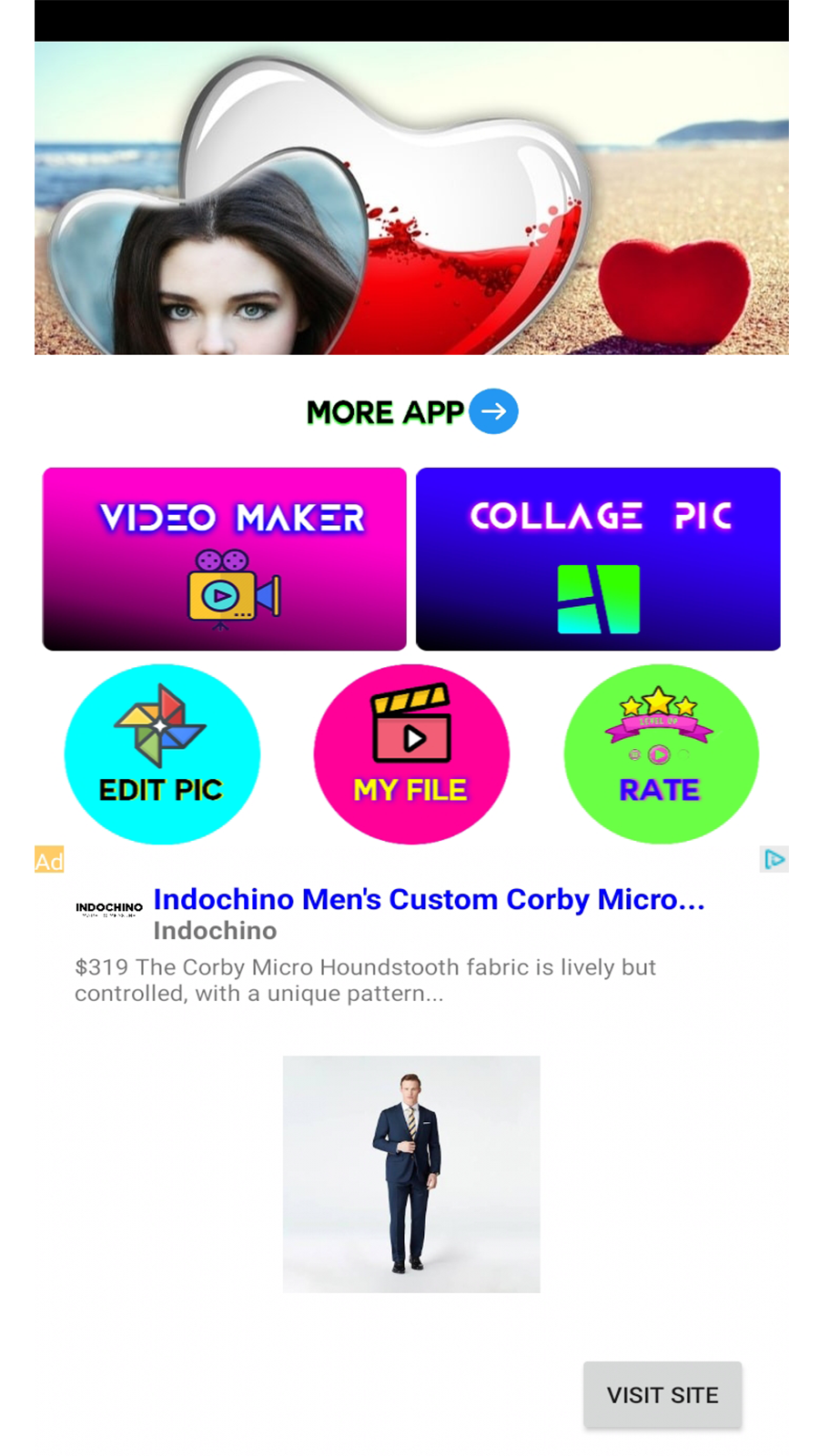Launch the Video Maker tool
The image size is (819, 1456).
(225, 559)
